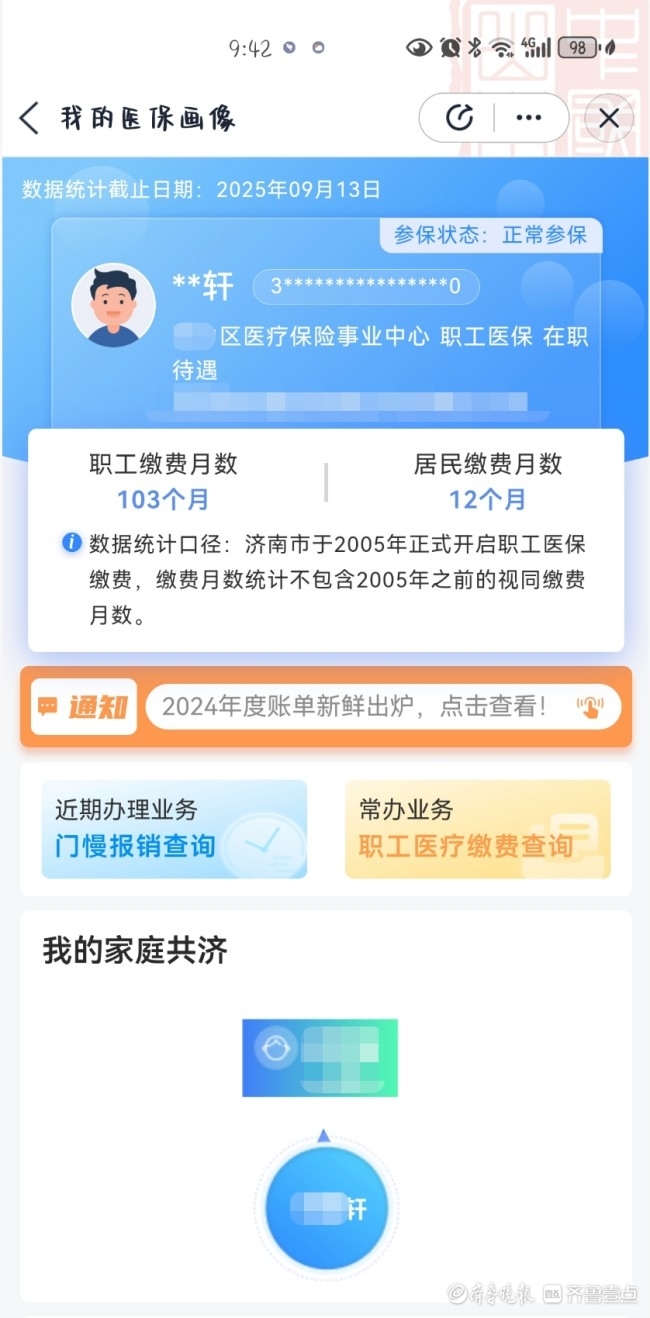
Task: Tap the family member card in 我的家庭共济
Action: pyautogui.click(x=320, y=1058)
